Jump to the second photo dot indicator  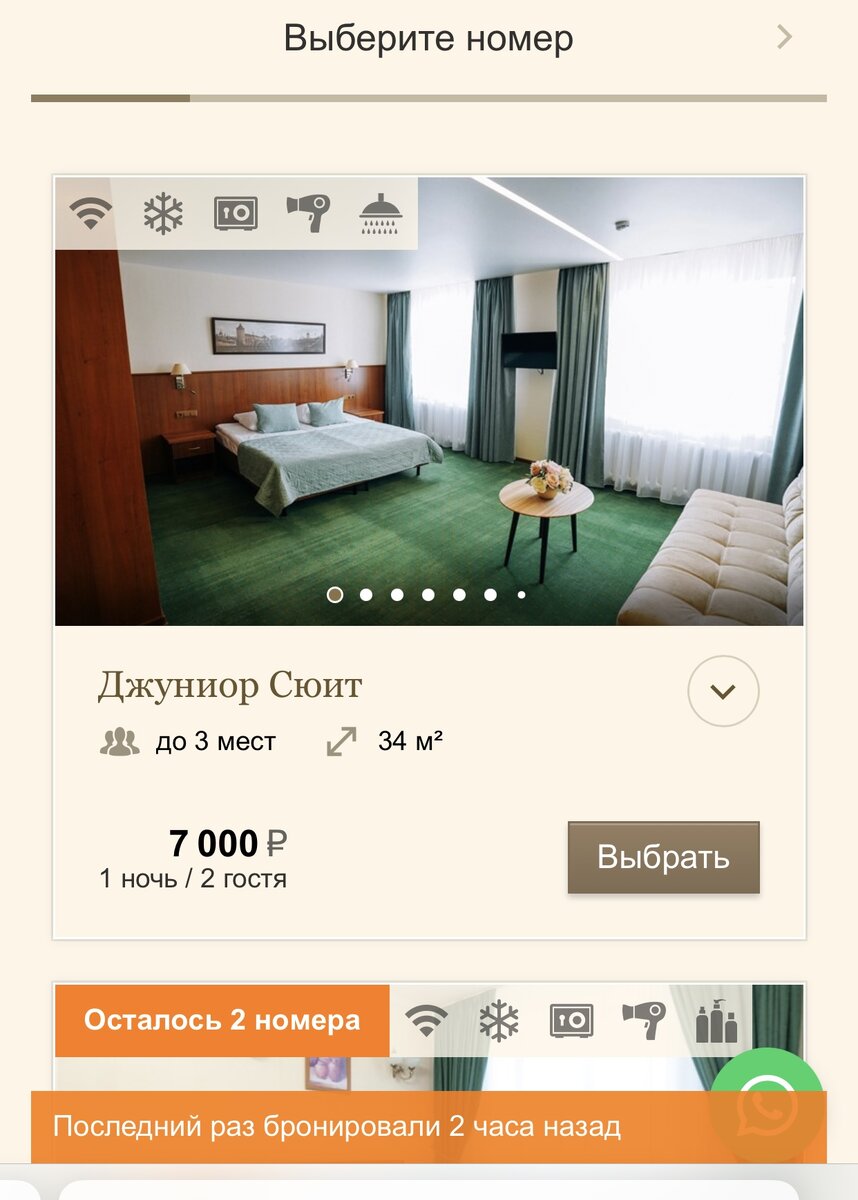click(x=366, y=595)
